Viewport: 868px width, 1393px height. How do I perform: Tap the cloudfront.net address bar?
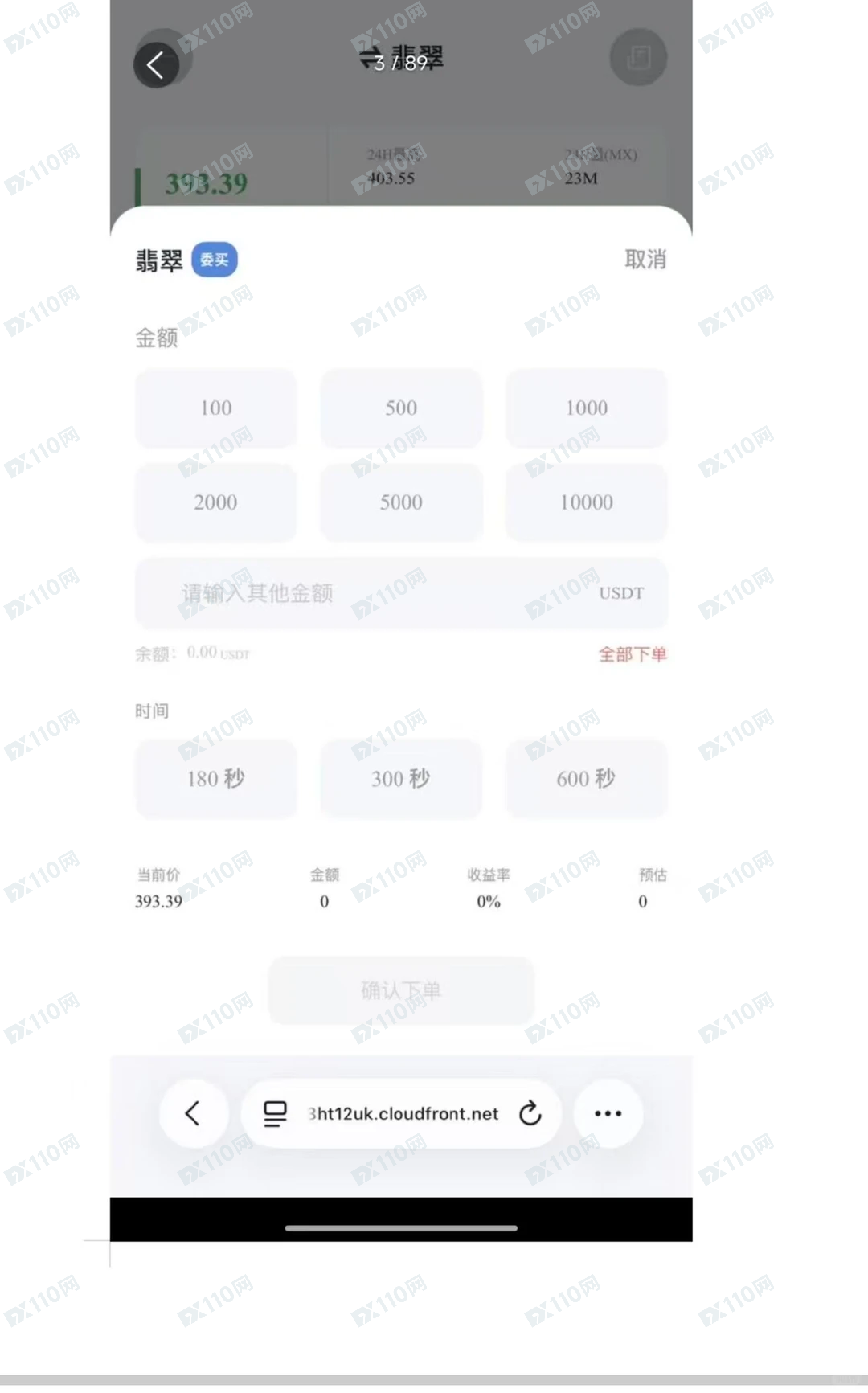[x=403, y=1113]
